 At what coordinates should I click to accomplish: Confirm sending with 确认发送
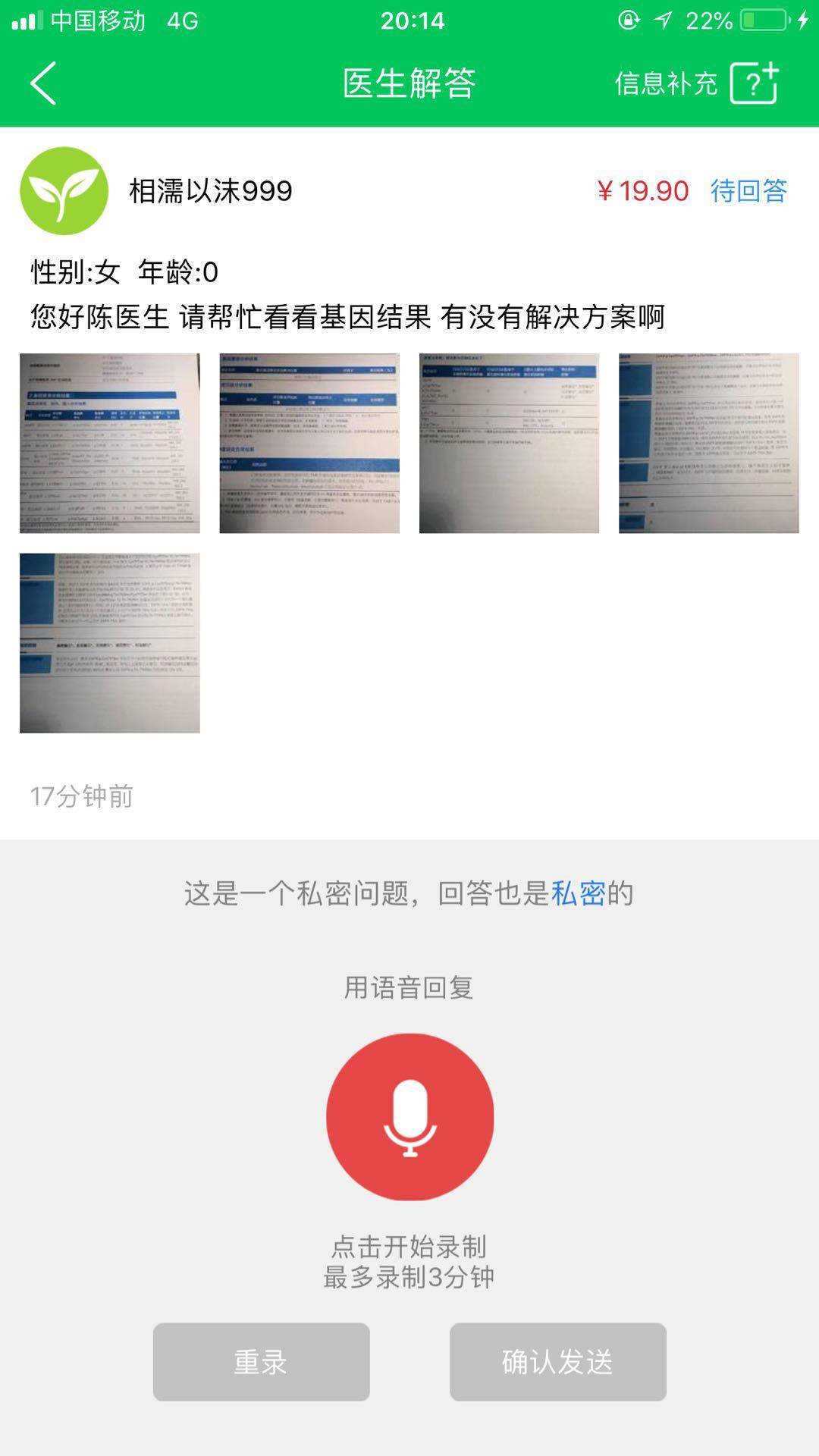[557, 1362]
